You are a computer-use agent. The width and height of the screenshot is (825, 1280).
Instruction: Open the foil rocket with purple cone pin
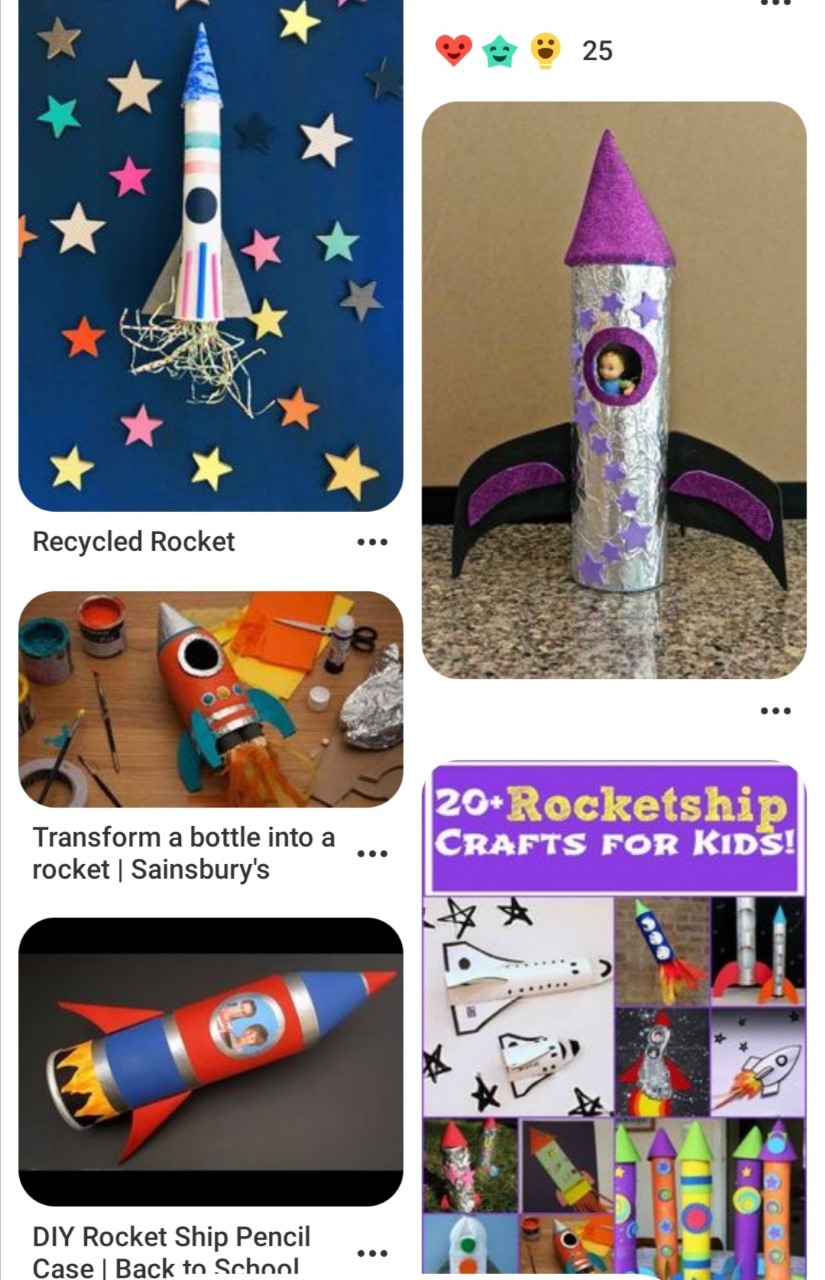(x=613, y=390)
